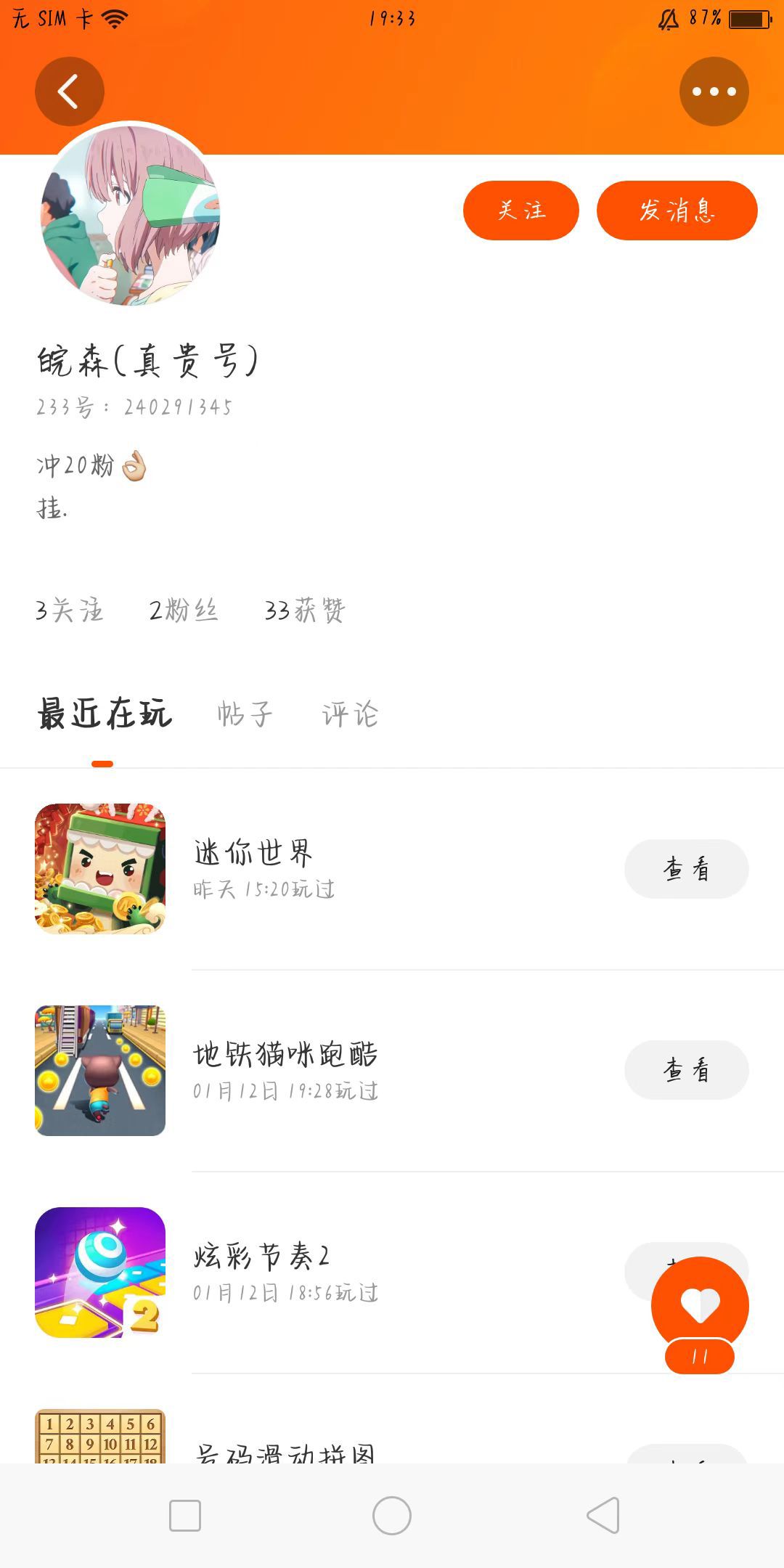
Task: Tap the 关注 follow button
Action: point(520,211)
